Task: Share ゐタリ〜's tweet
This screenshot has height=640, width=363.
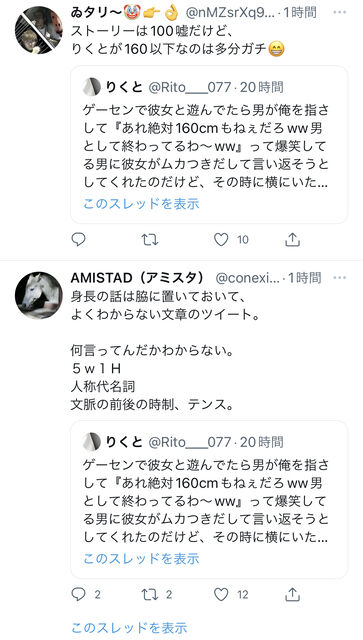Action: (292, 240)
